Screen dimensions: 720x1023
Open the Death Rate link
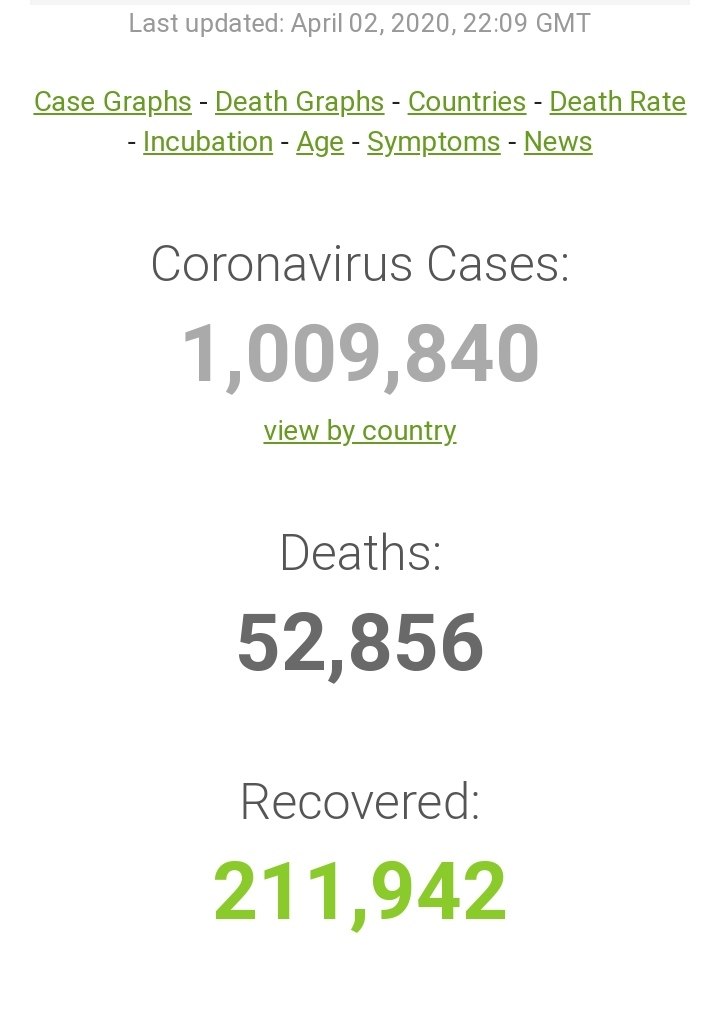point(617,102)
